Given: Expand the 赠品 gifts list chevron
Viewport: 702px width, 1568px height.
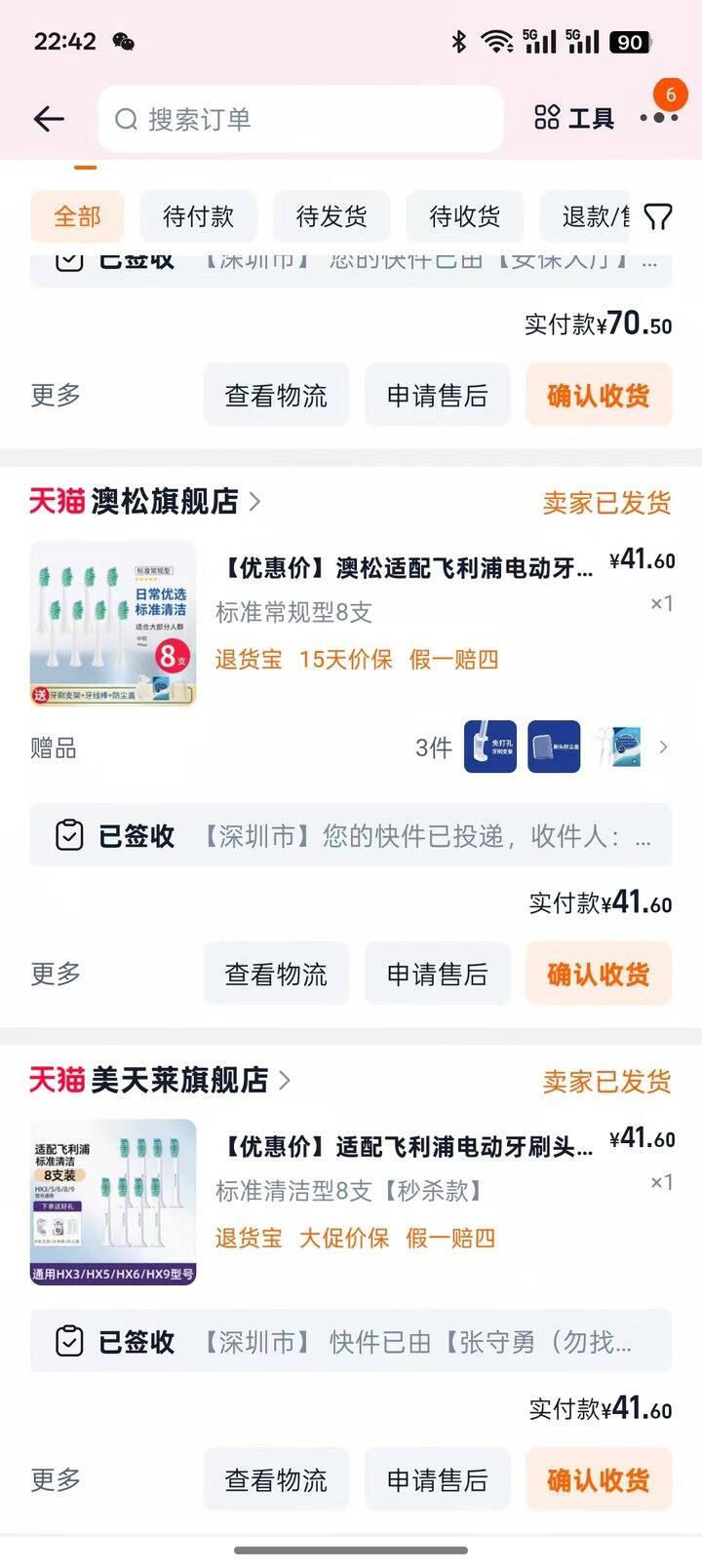Looking at the screenshot, I should pos(663,747).
